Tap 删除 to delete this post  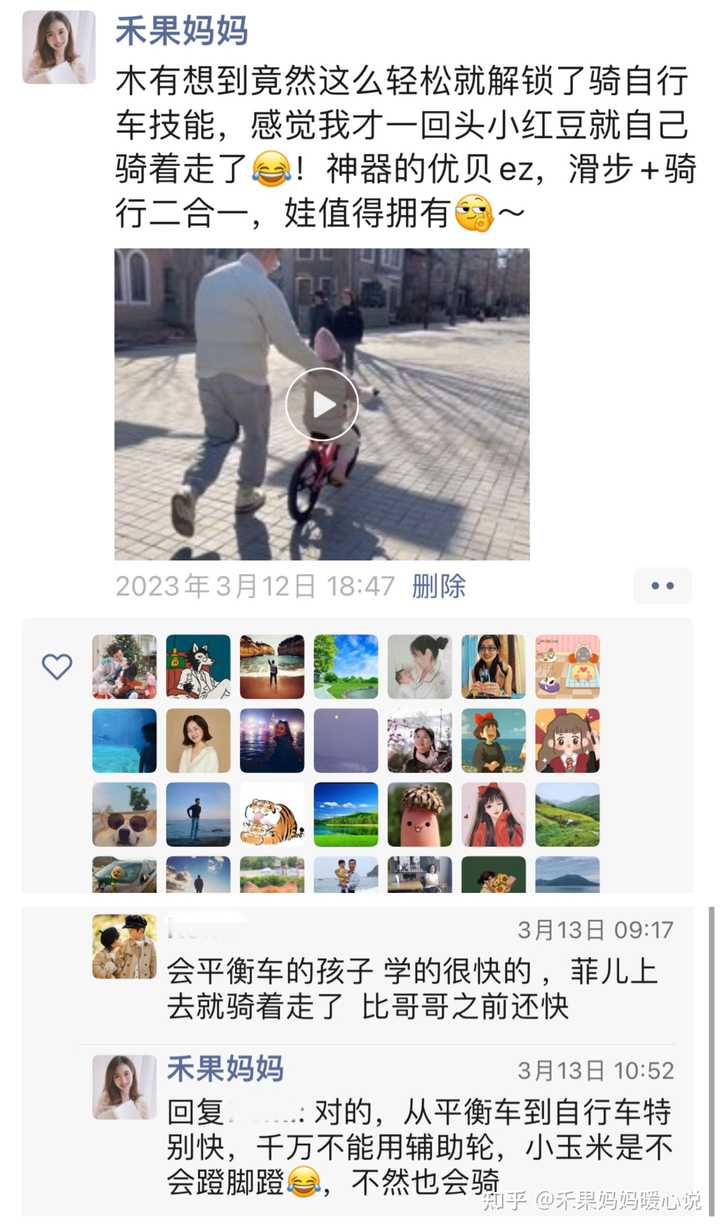pyautogui.click(x=439, y=586)
